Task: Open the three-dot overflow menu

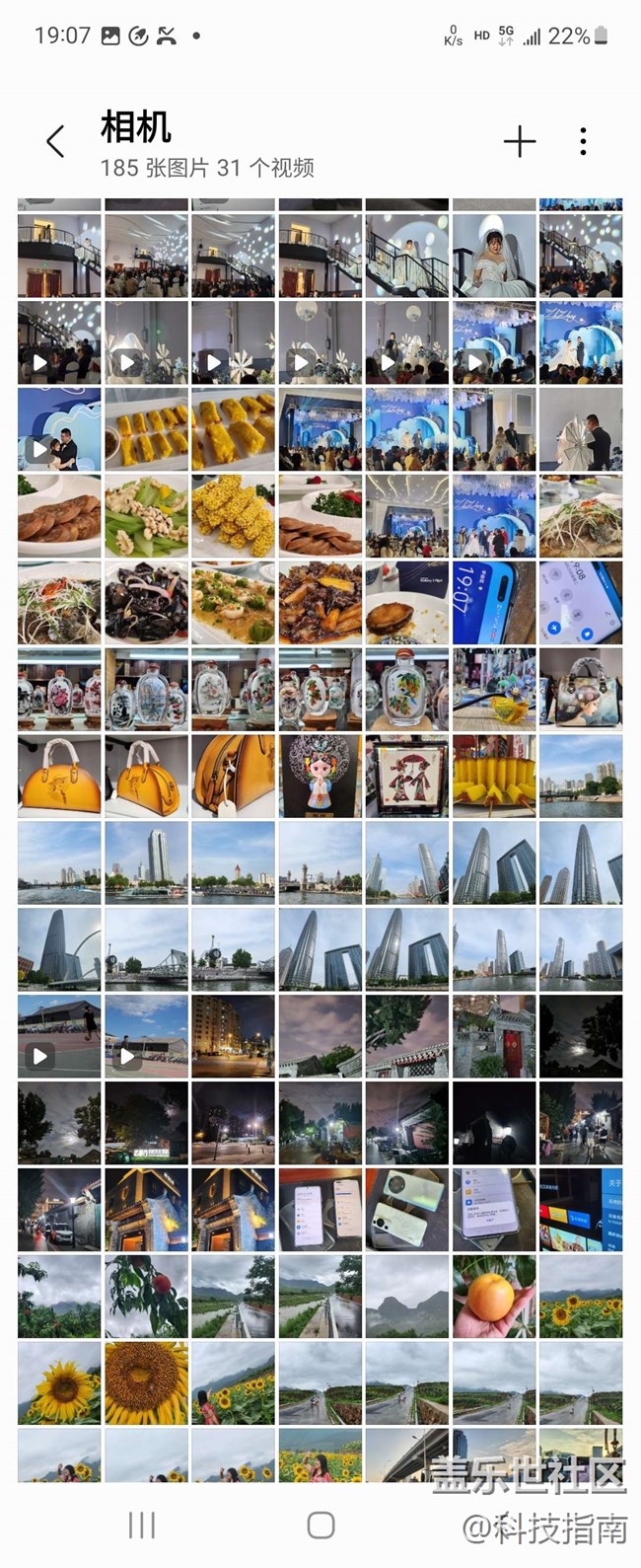Action: (x=583, y=142)
